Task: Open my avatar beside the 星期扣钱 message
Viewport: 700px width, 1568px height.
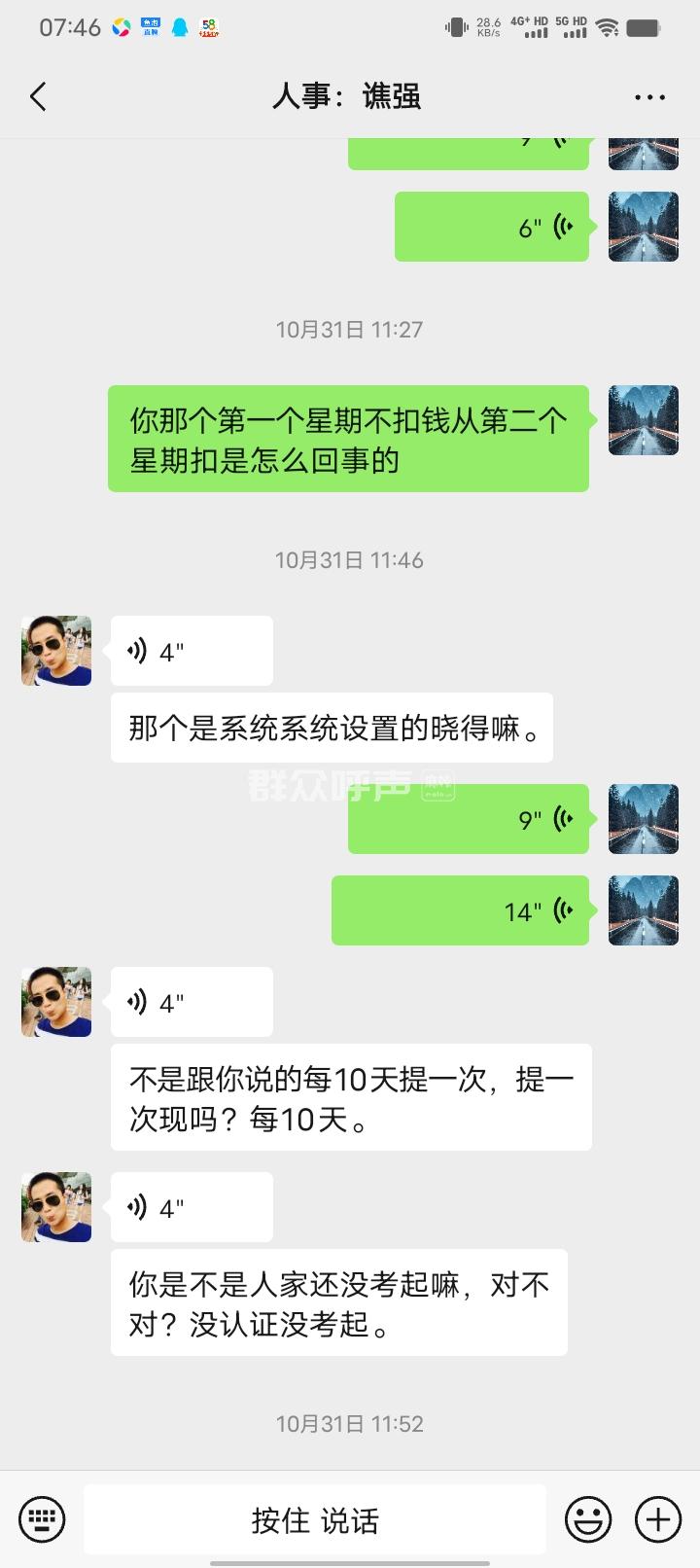Action: [x=643, y=420]
